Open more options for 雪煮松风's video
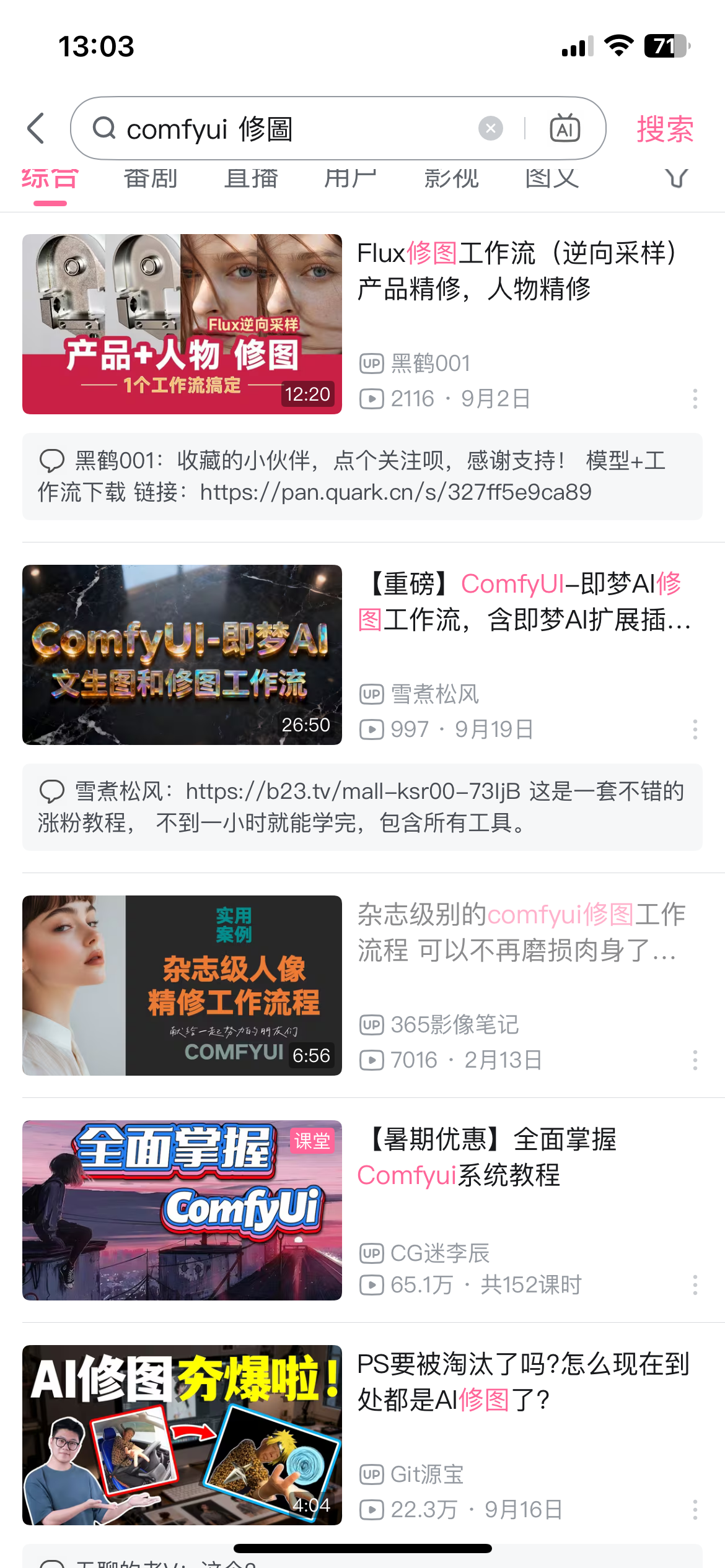This screenshot has height=1568, width=725. pyautogui.click(x=695, y=730)
